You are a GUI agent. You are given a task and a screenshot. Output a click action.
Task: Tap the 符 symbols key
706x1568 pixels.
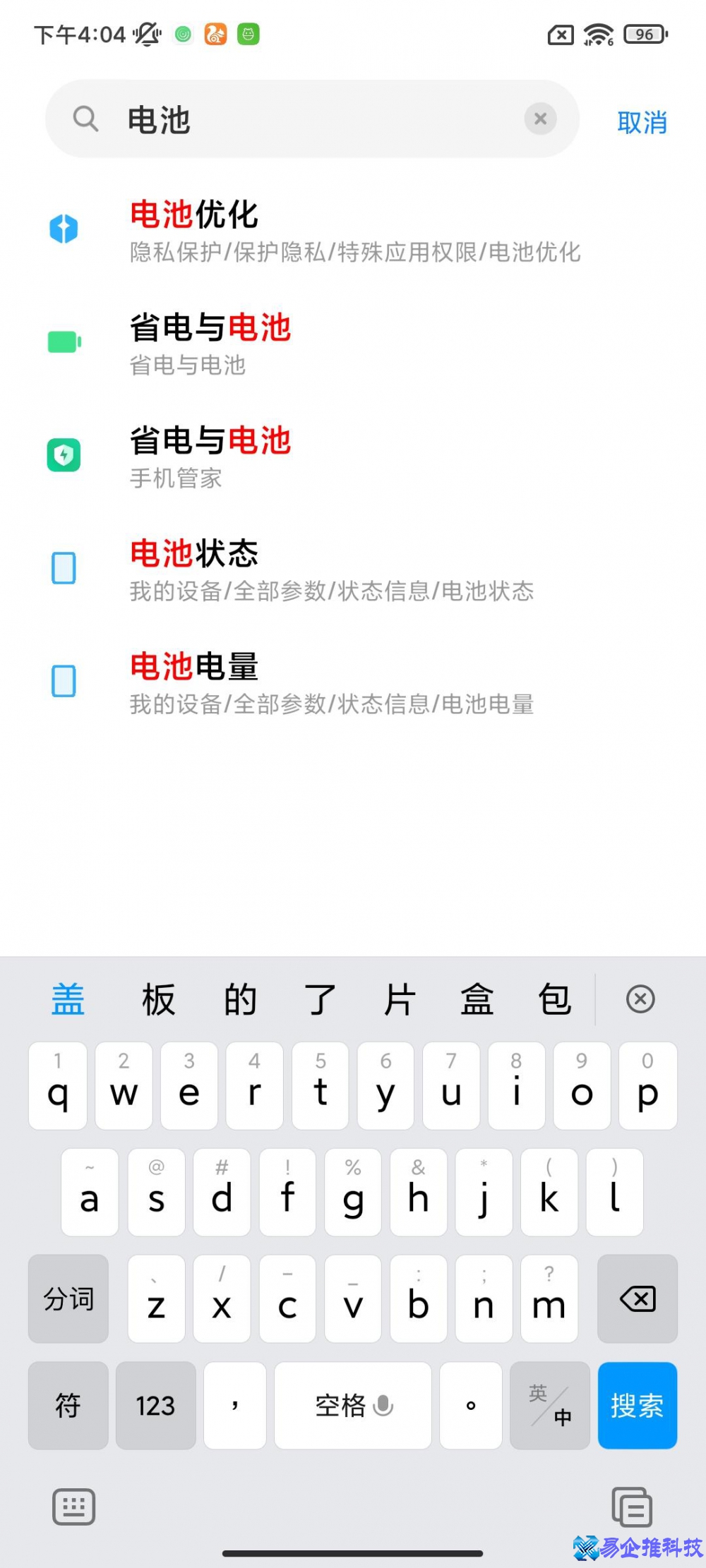tap(68, 1406)
